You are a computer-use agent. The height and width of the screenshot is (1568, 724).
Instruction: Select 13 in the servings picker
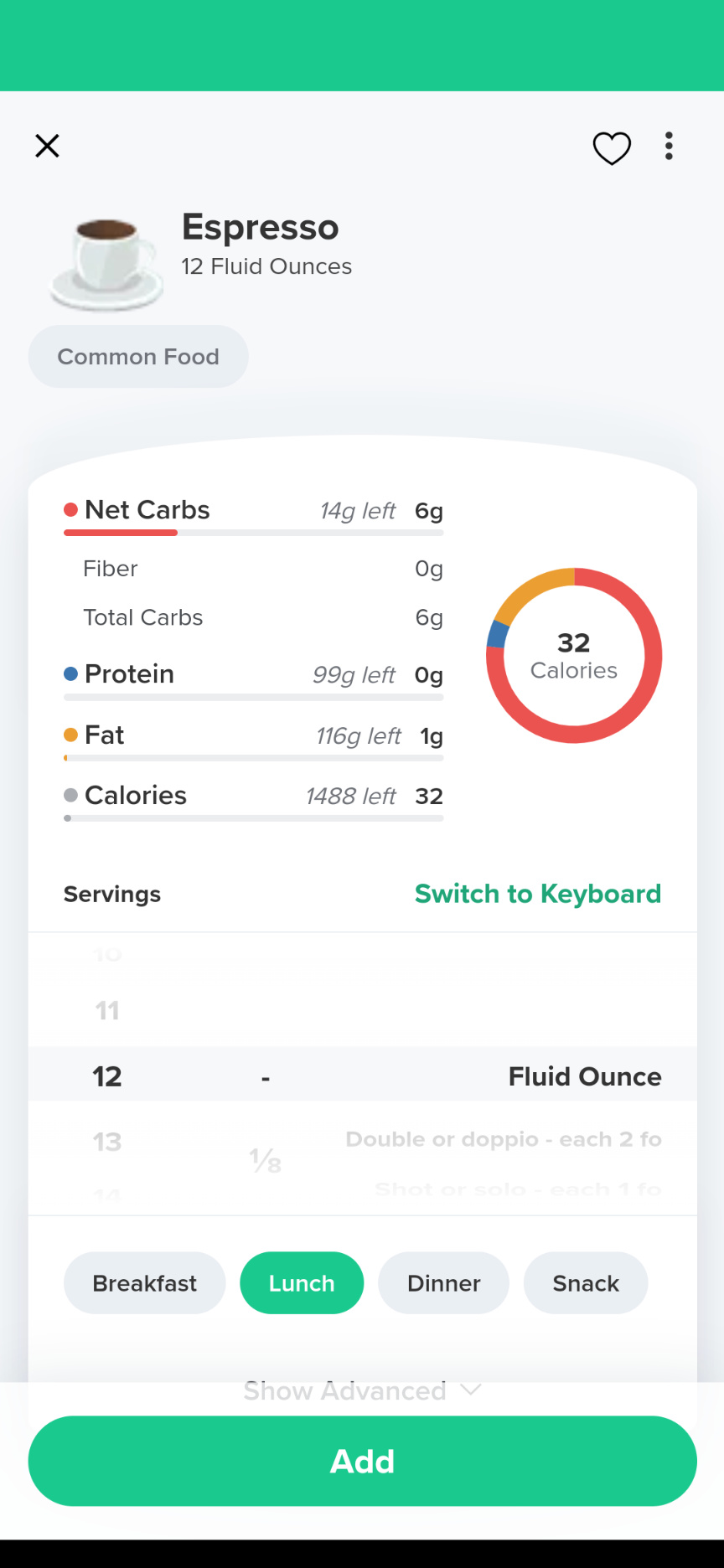(x=107, y=1142)
